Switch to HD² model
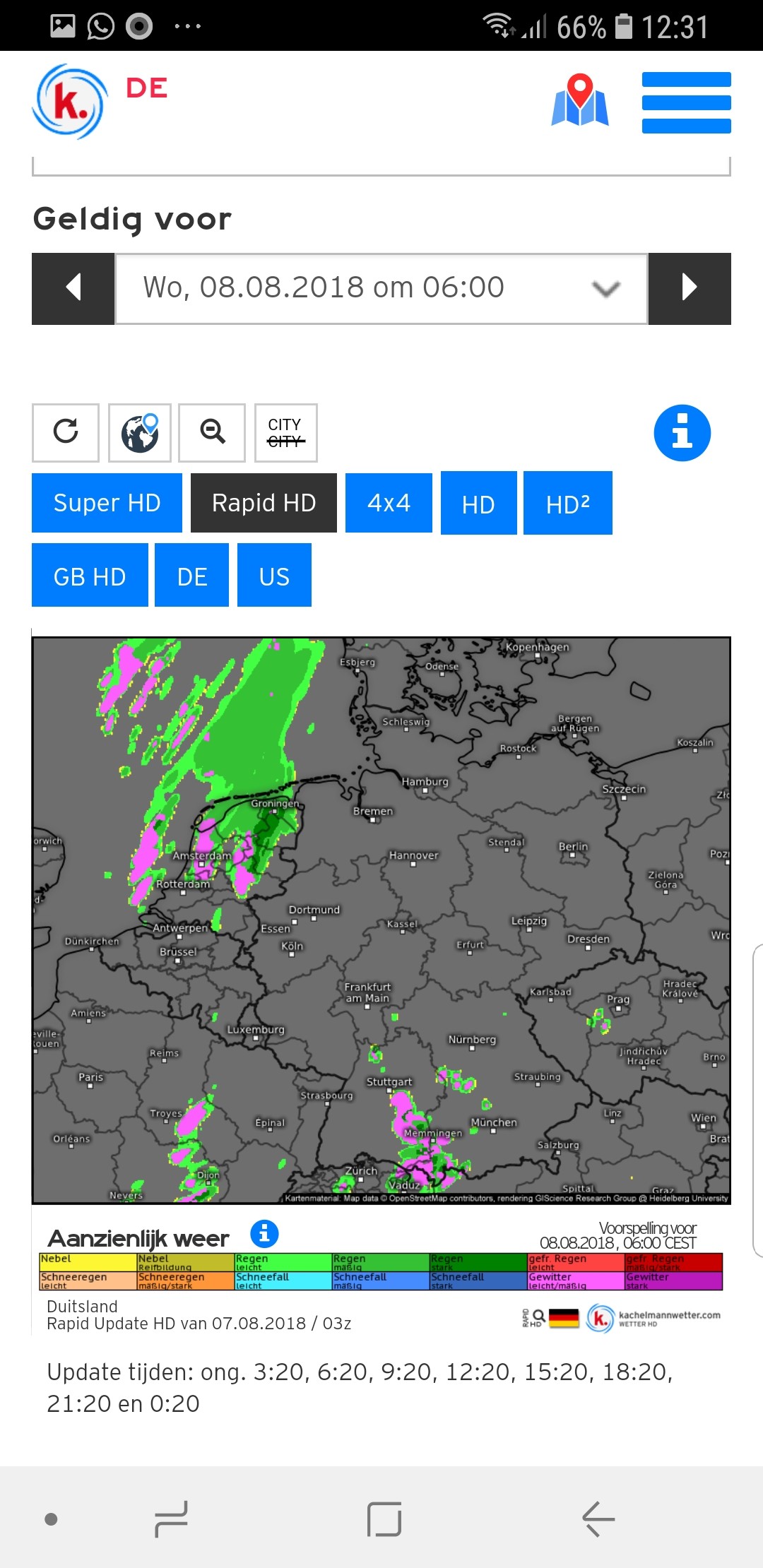 pyautogui.click(x=567, y=503)
